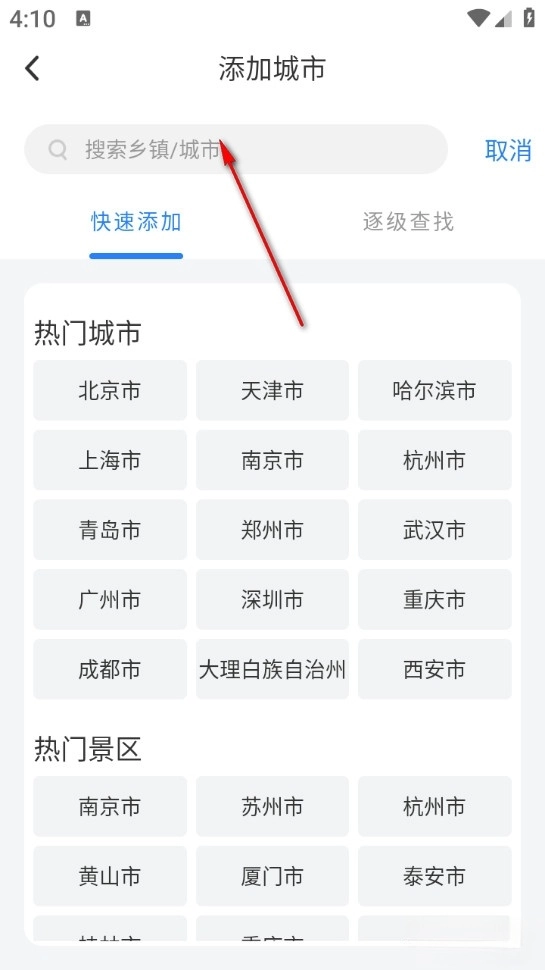Pick 青岛市
545x970 pixels.
pyautogui.click(x=110, y=530)
